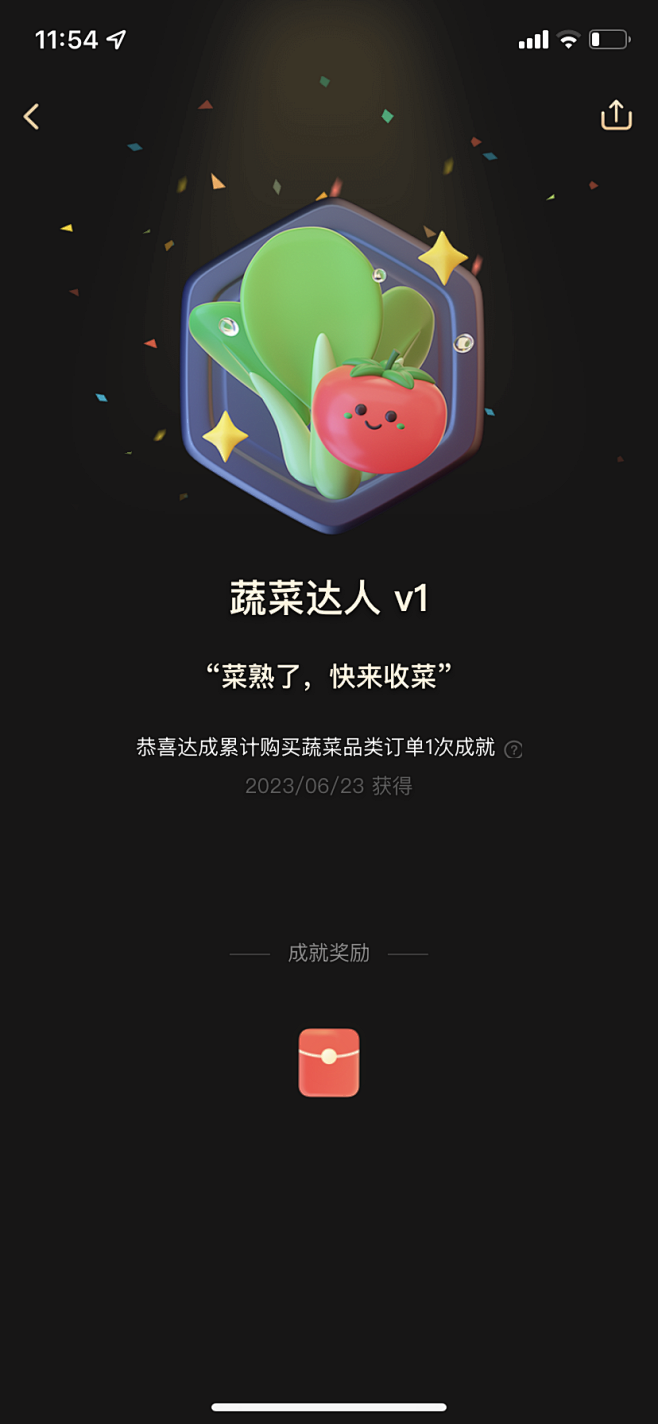The height and width of the screenshot is (1424, 658).
Task: Share this vegetable achievement badge
Action: click(616, 115)
